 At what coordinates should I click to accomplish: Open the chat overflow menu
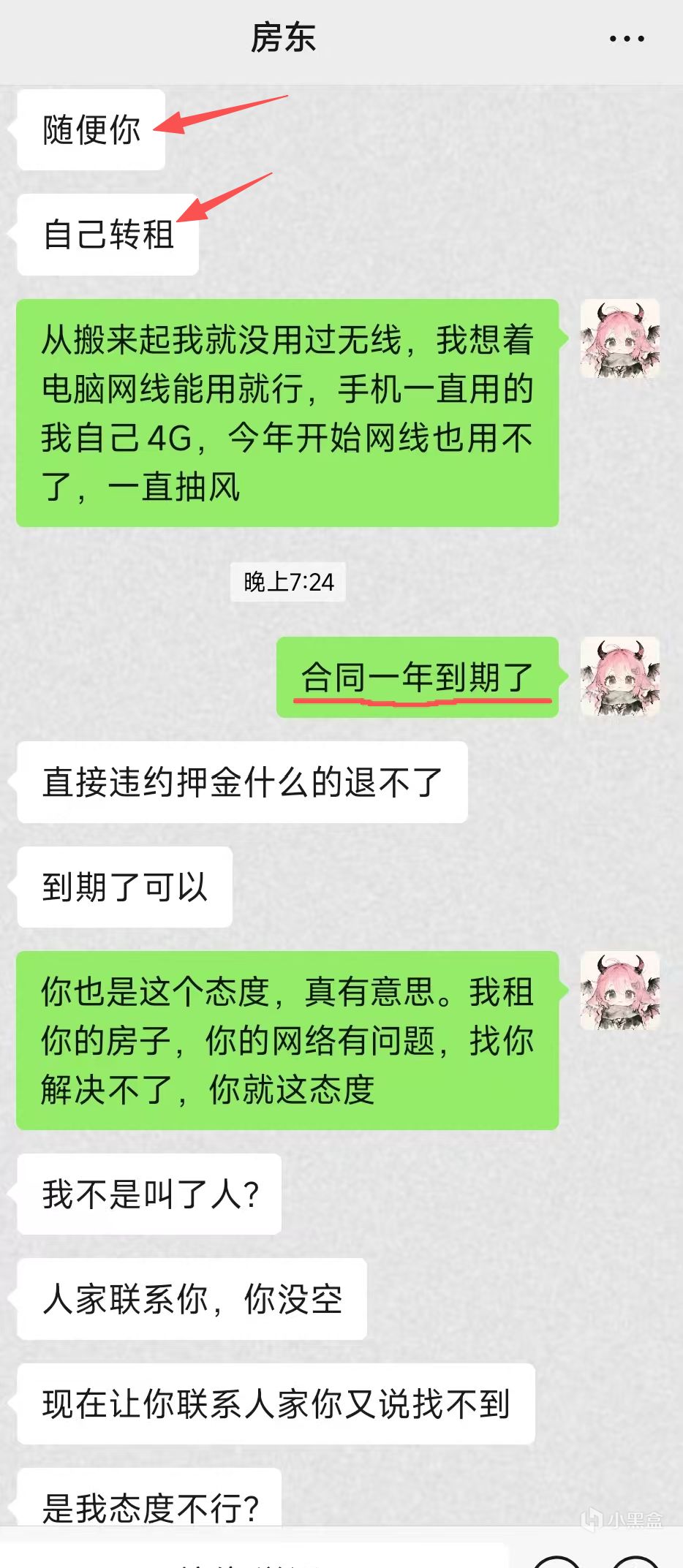pyautogui.click(x=627, y=39)
